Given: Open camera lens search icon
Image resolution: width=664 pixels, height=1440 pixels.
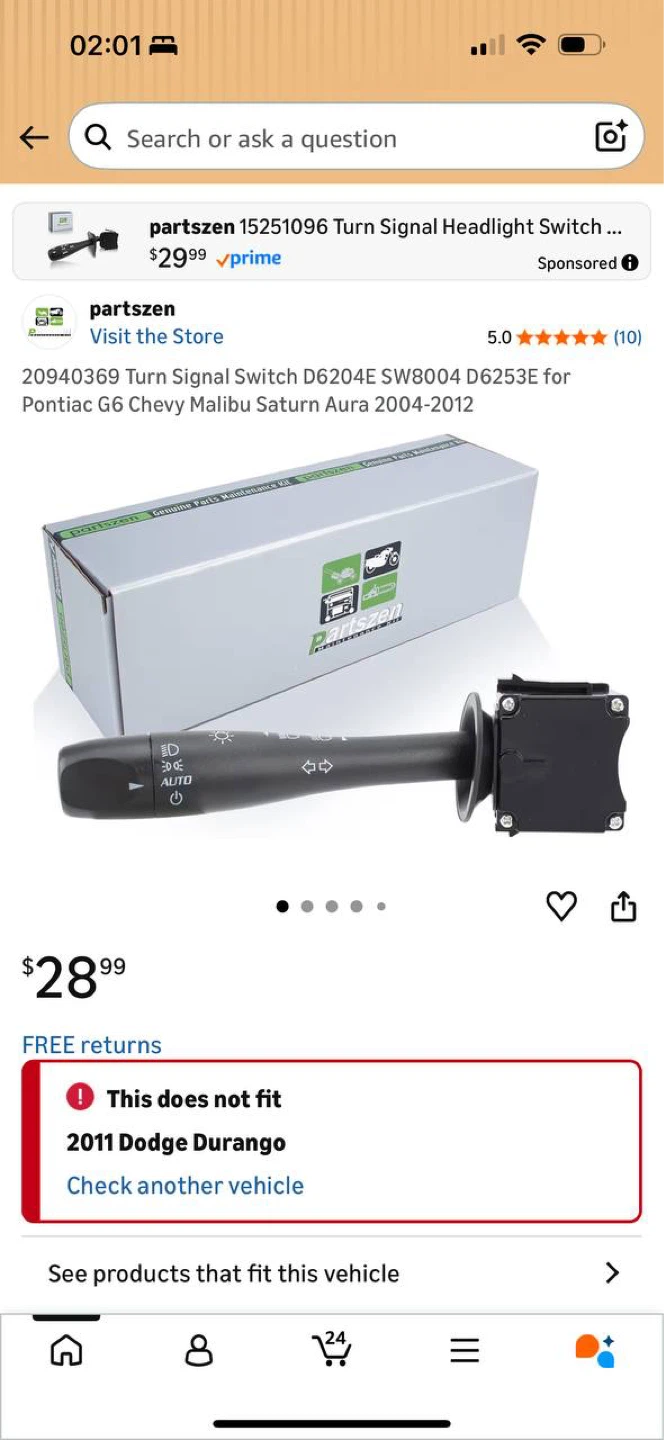Looking at the screenshot, I should [610, 137].
